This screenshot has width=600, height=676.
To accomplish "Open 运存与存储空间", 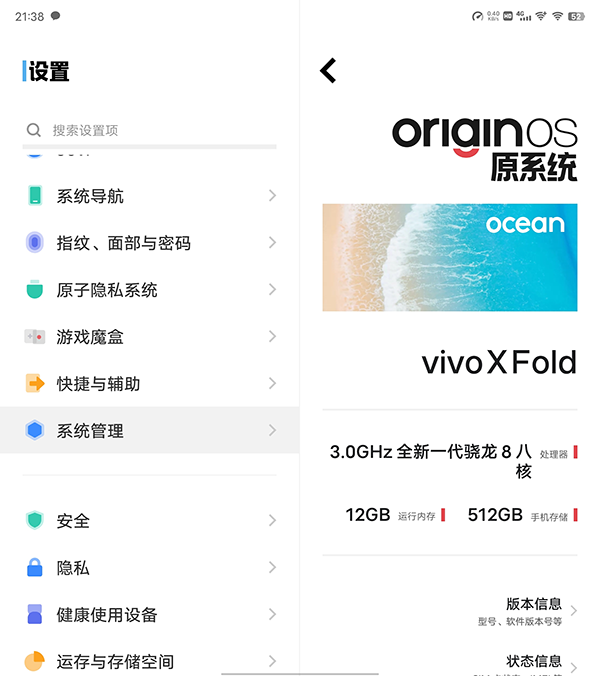I will pyautogui.click(x=150, y=661).
